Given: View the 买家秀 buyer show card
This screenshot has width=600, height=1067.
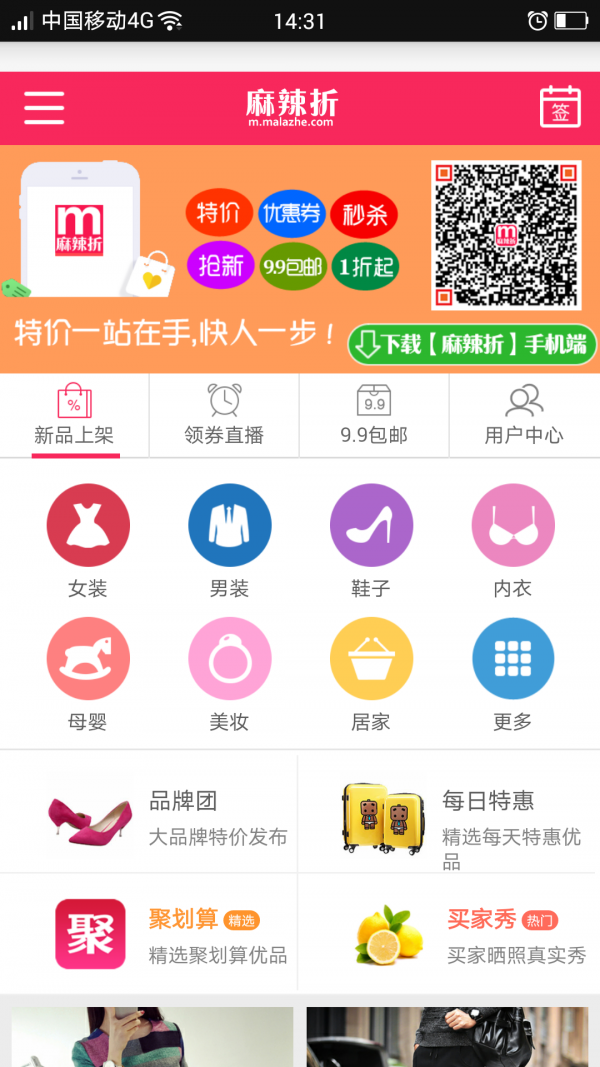Looking at the screenshot, I should [x=450, y=934].
